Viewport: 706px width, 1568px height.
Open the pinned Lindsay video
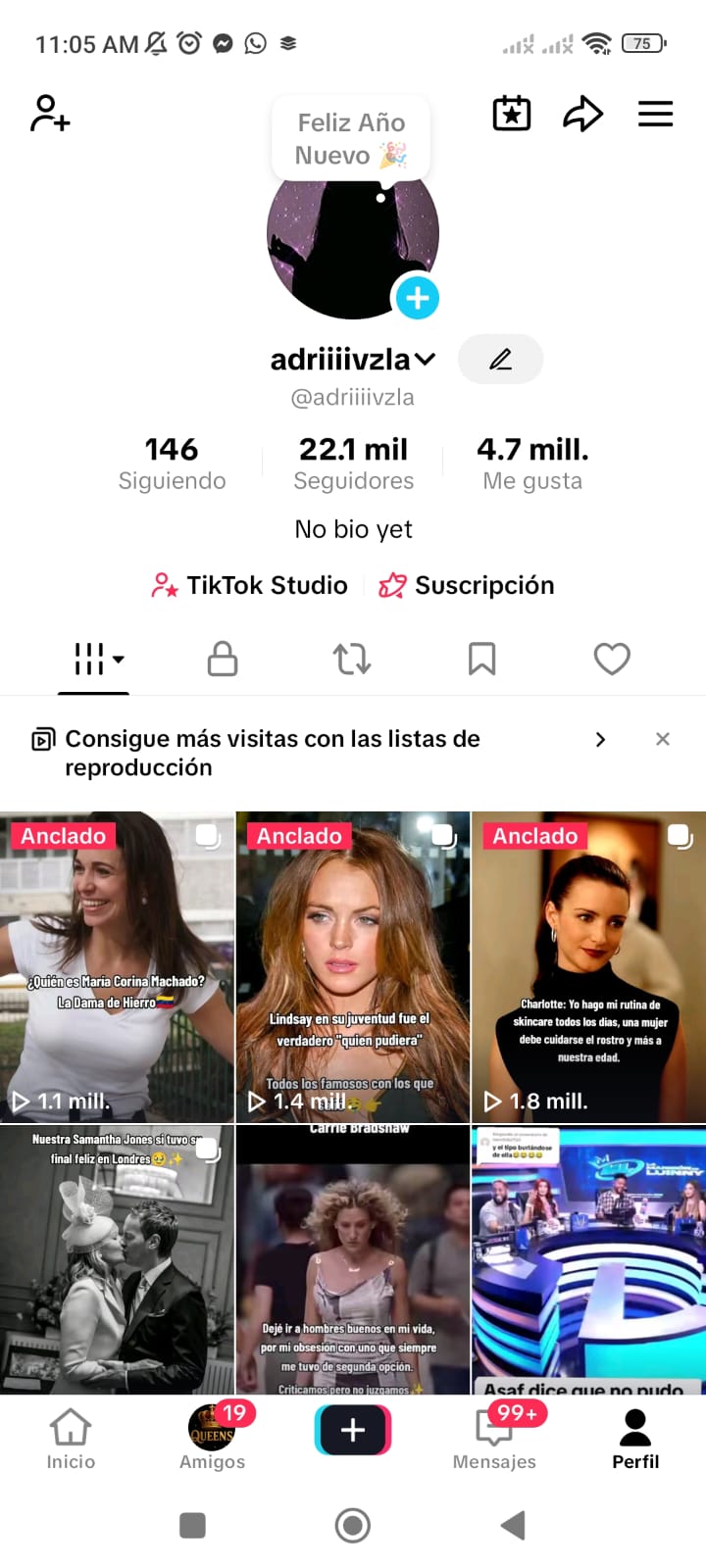pyautogui.click(x=353, y=966)
